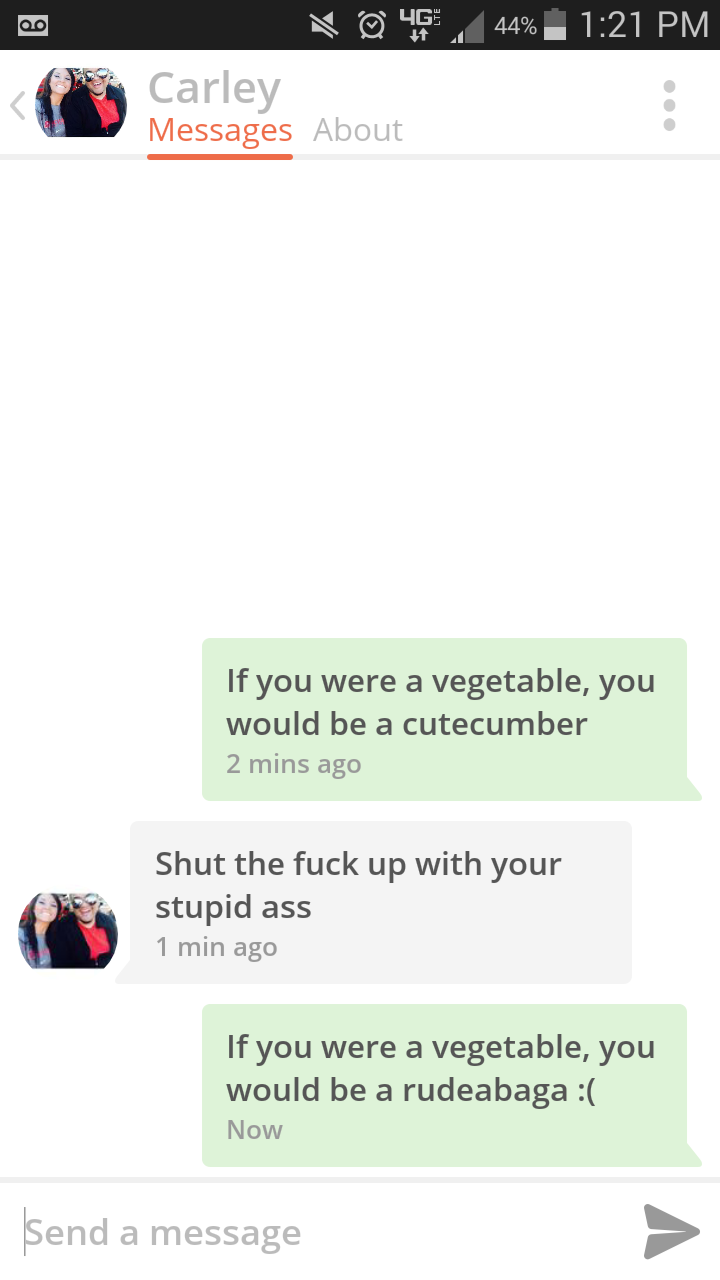Open the three-dot overflow menu
Image resolution: width=720 pixels, height=1280 pixels.
tap(669, 105)
